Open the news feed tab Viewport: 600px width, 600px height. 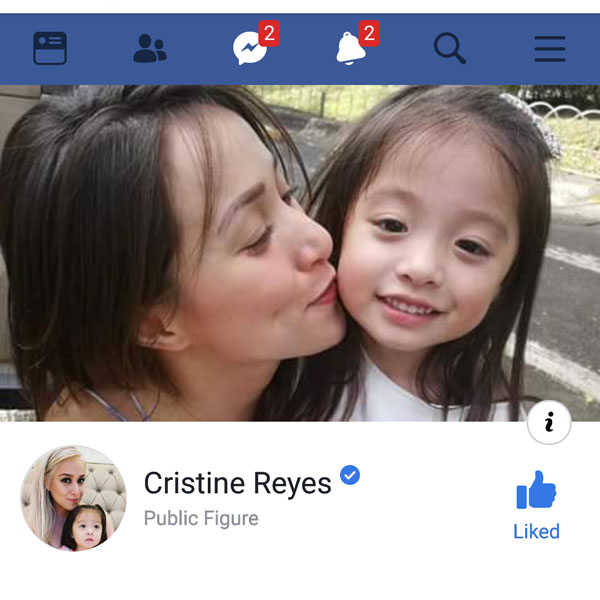pyautogui.click(x=50, y=48)
